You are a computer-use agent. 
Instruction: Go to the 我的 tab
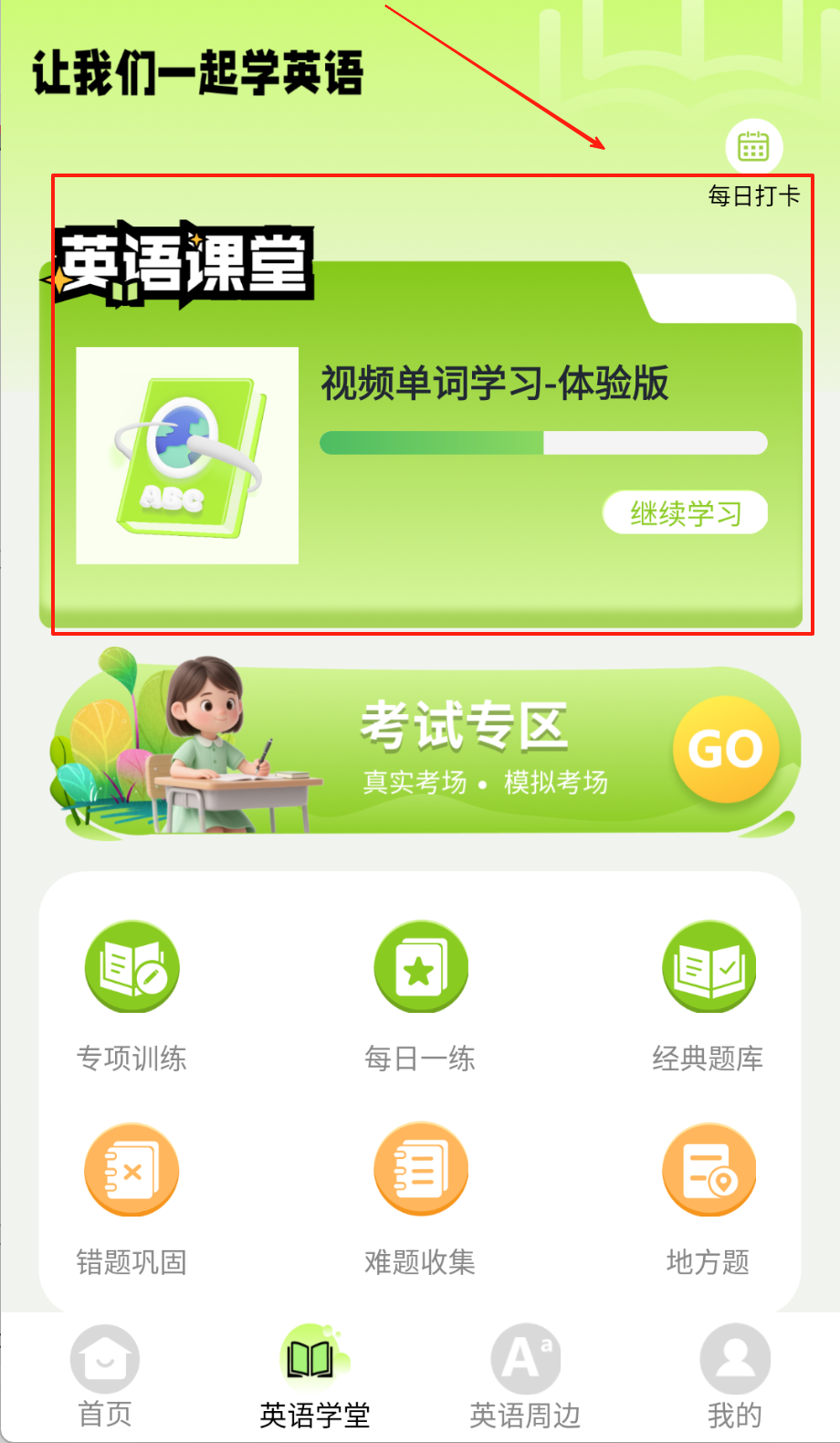734,1376
